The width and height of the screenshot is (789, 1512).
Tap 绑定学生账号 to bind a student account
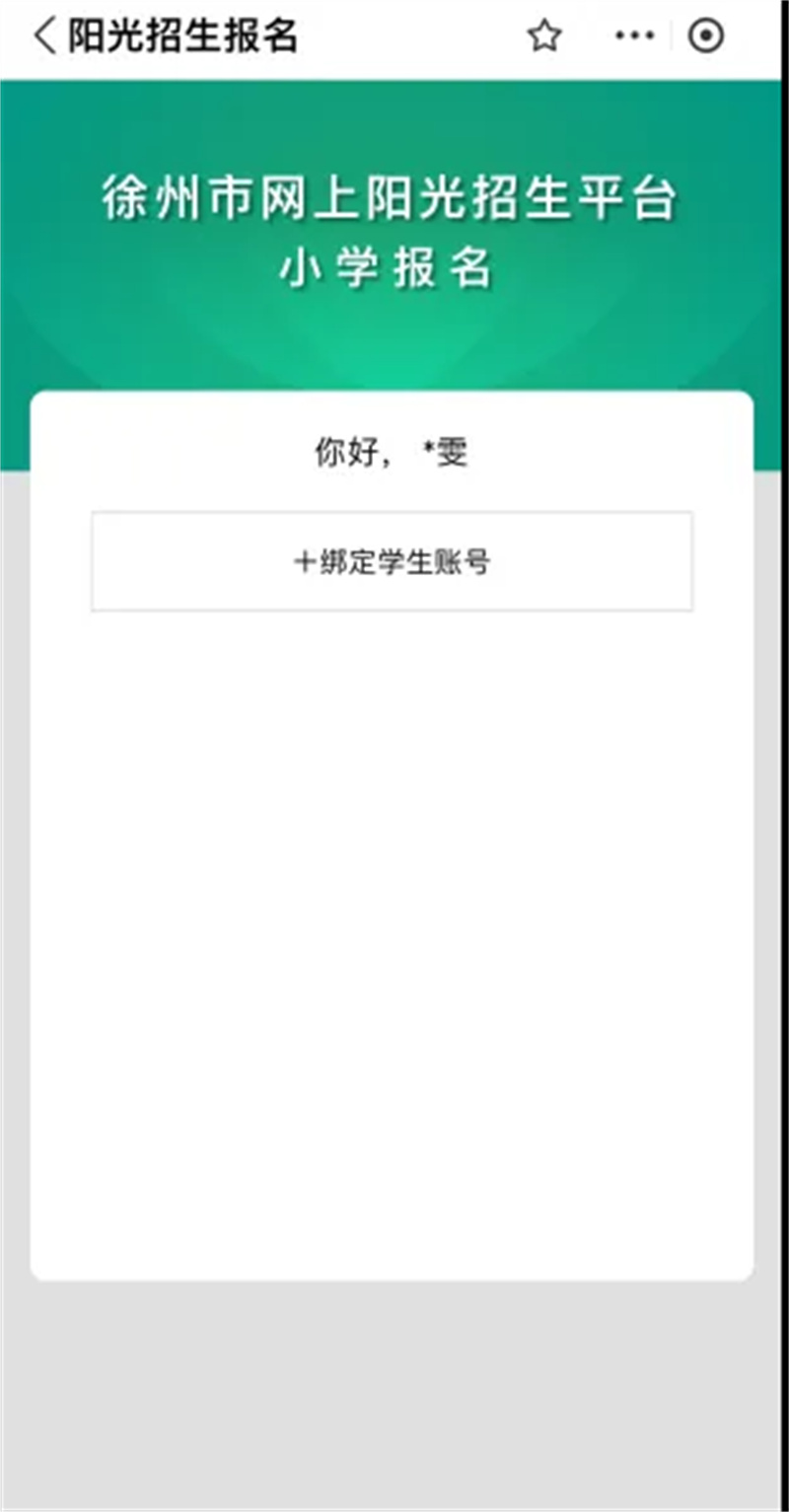pyautogui.click(x=393, y=561)
